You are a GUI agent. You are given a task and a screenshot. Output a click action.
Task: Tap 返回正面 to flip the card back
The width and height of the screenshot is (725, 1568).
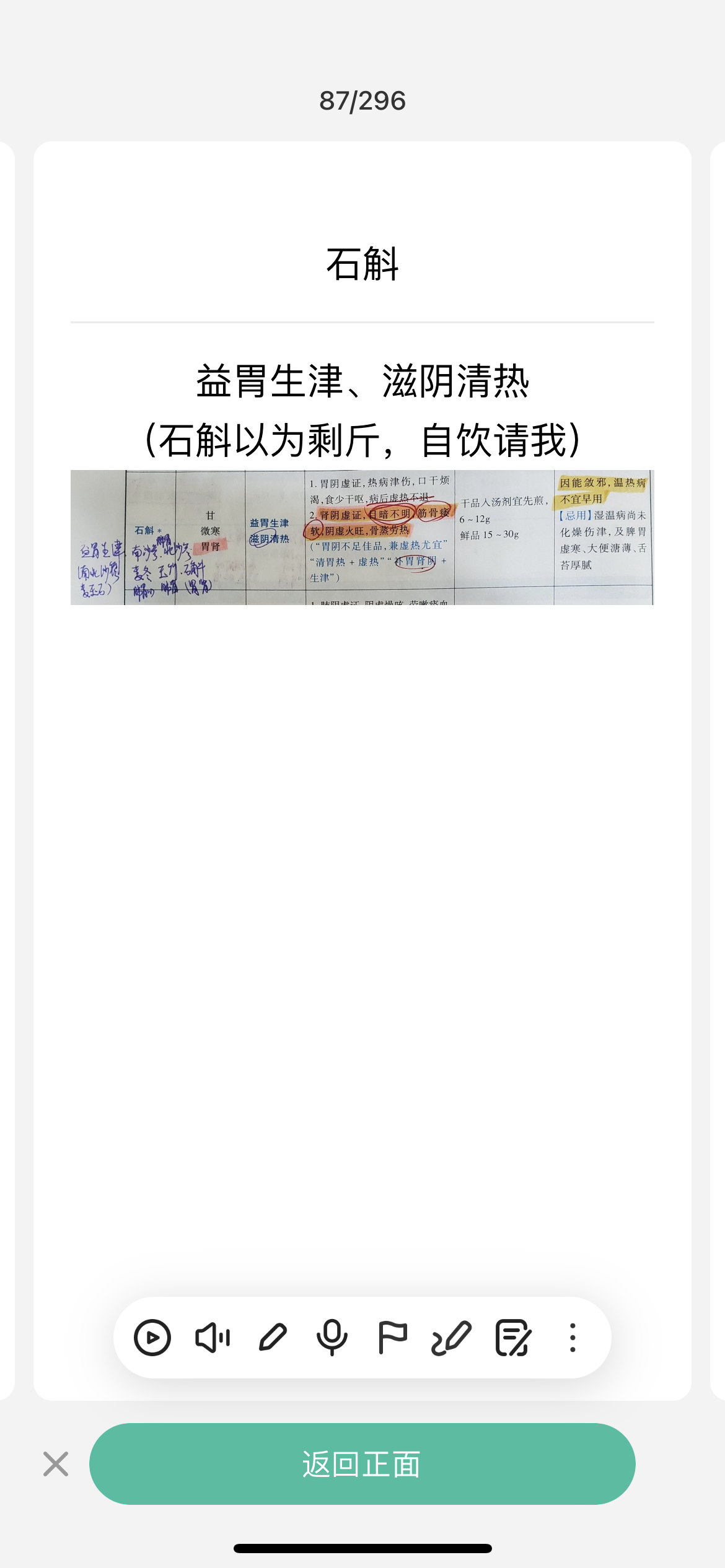point(362,1464)
